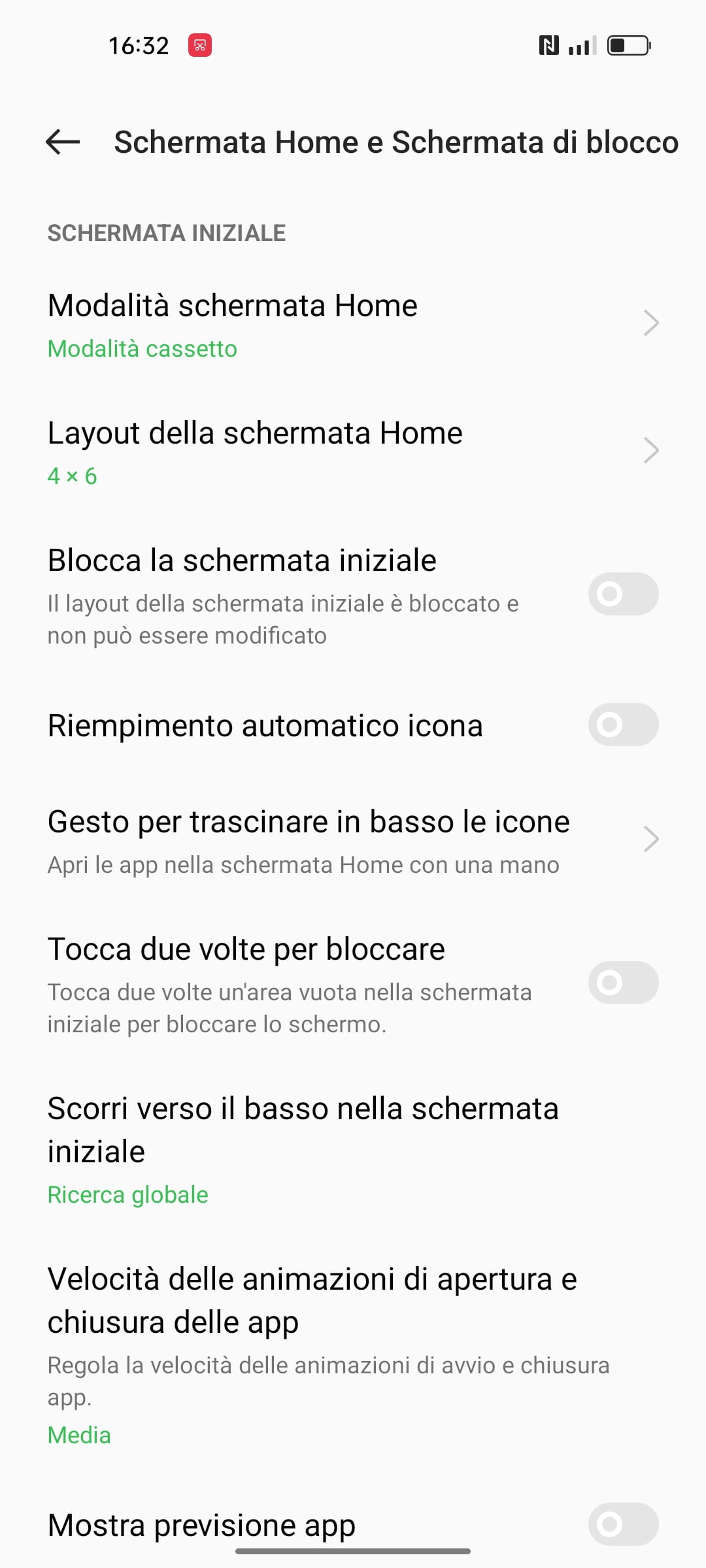Turn on Riempimento automatico icona
Viewport: 706px width, 1568px height.
623,725
